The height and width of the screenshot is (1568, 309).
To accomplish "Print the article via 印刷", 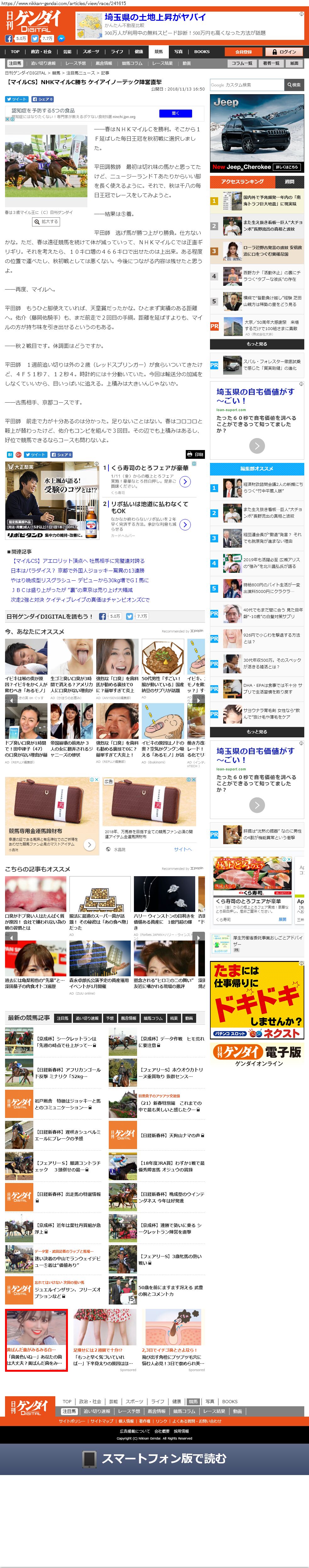I will pos(195,454).
